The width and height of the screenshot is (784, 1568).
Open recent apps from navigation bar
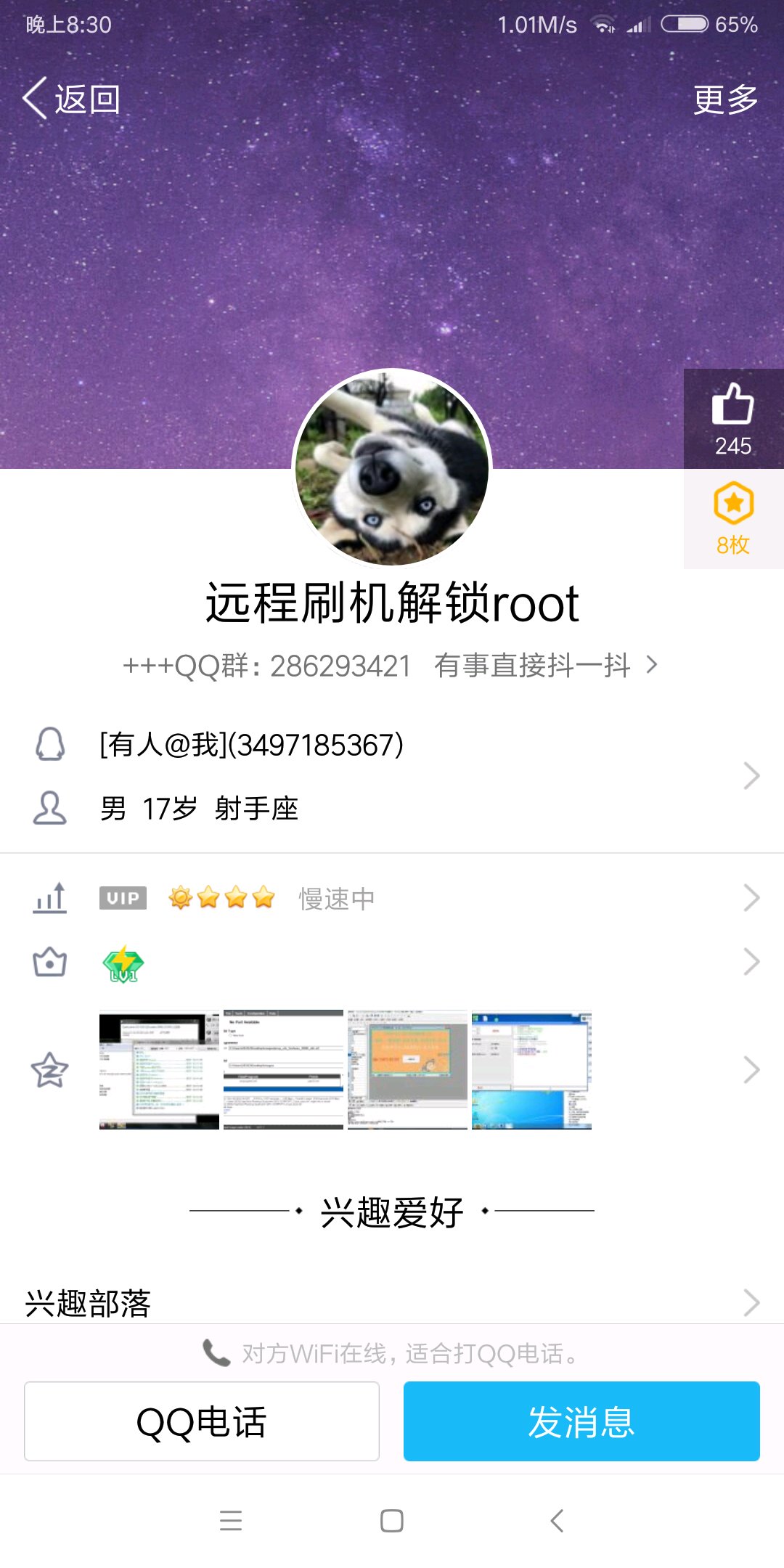231,1520
